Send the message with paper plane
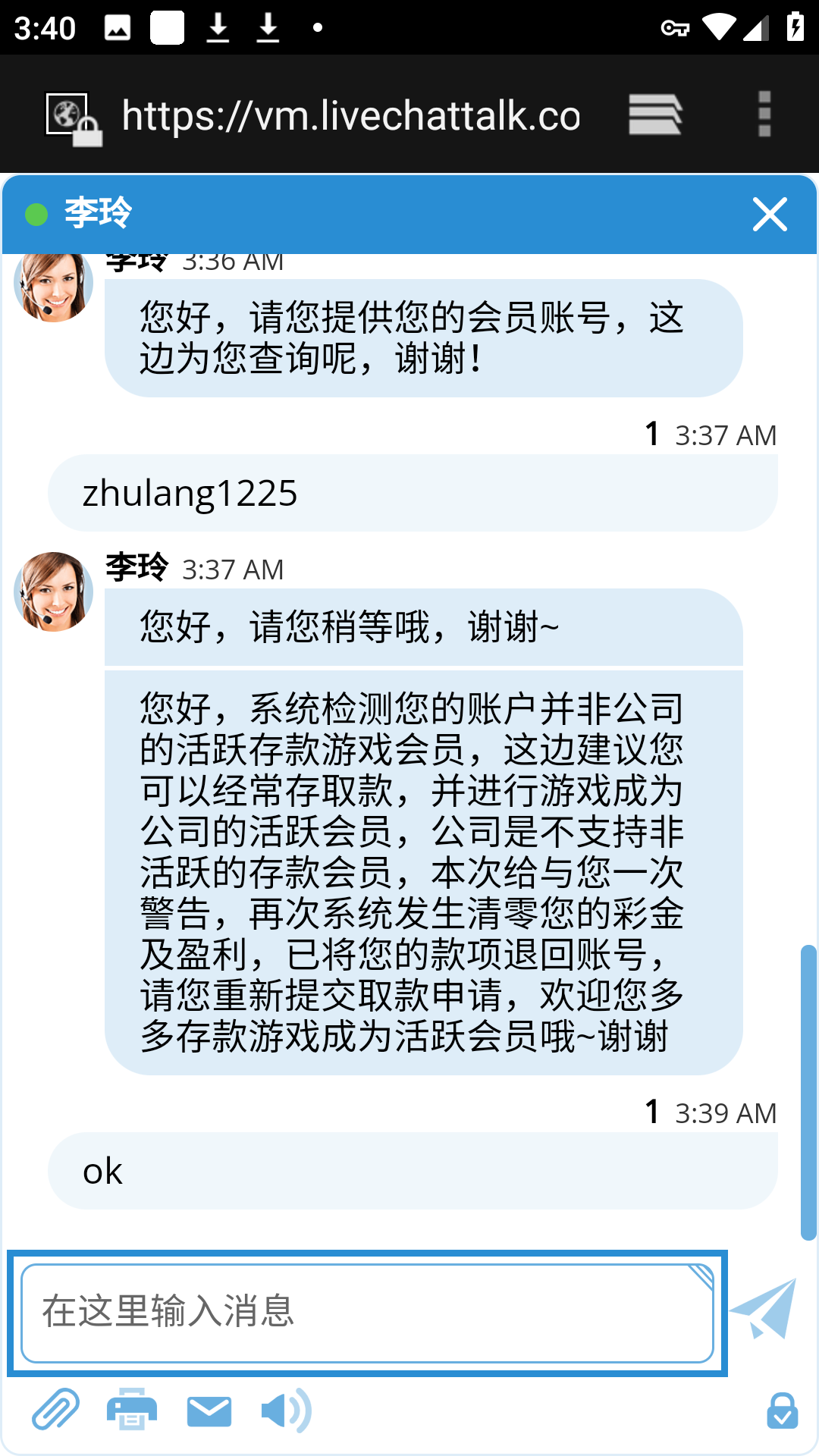The image size is (819, 1456). [764, 1309]
